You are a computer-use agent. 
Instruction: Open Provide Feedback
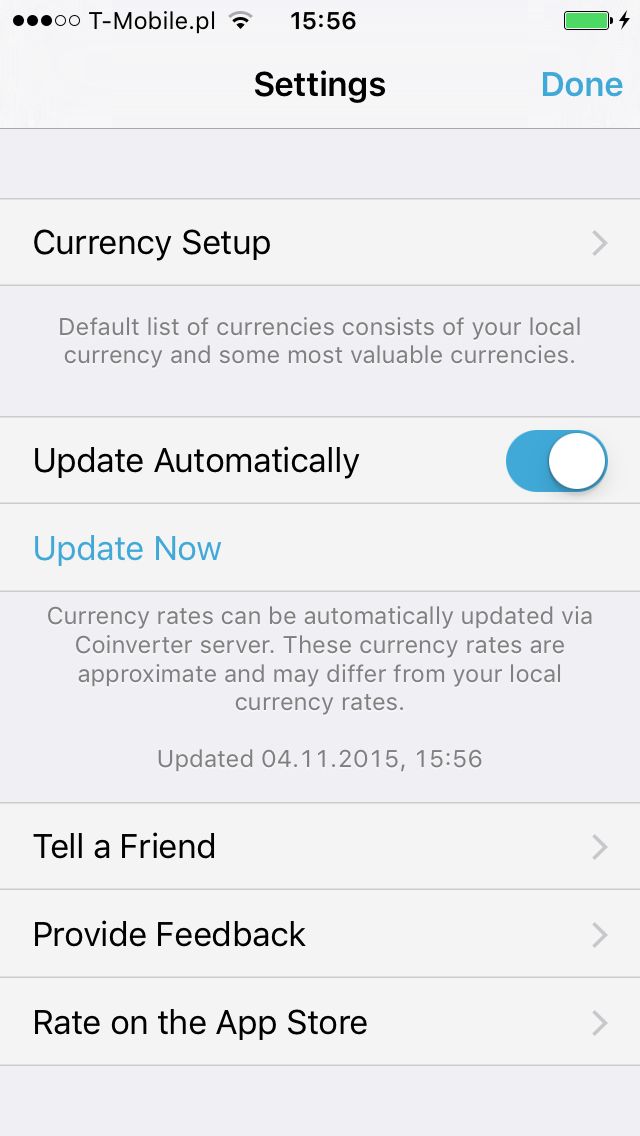[320, 934]
